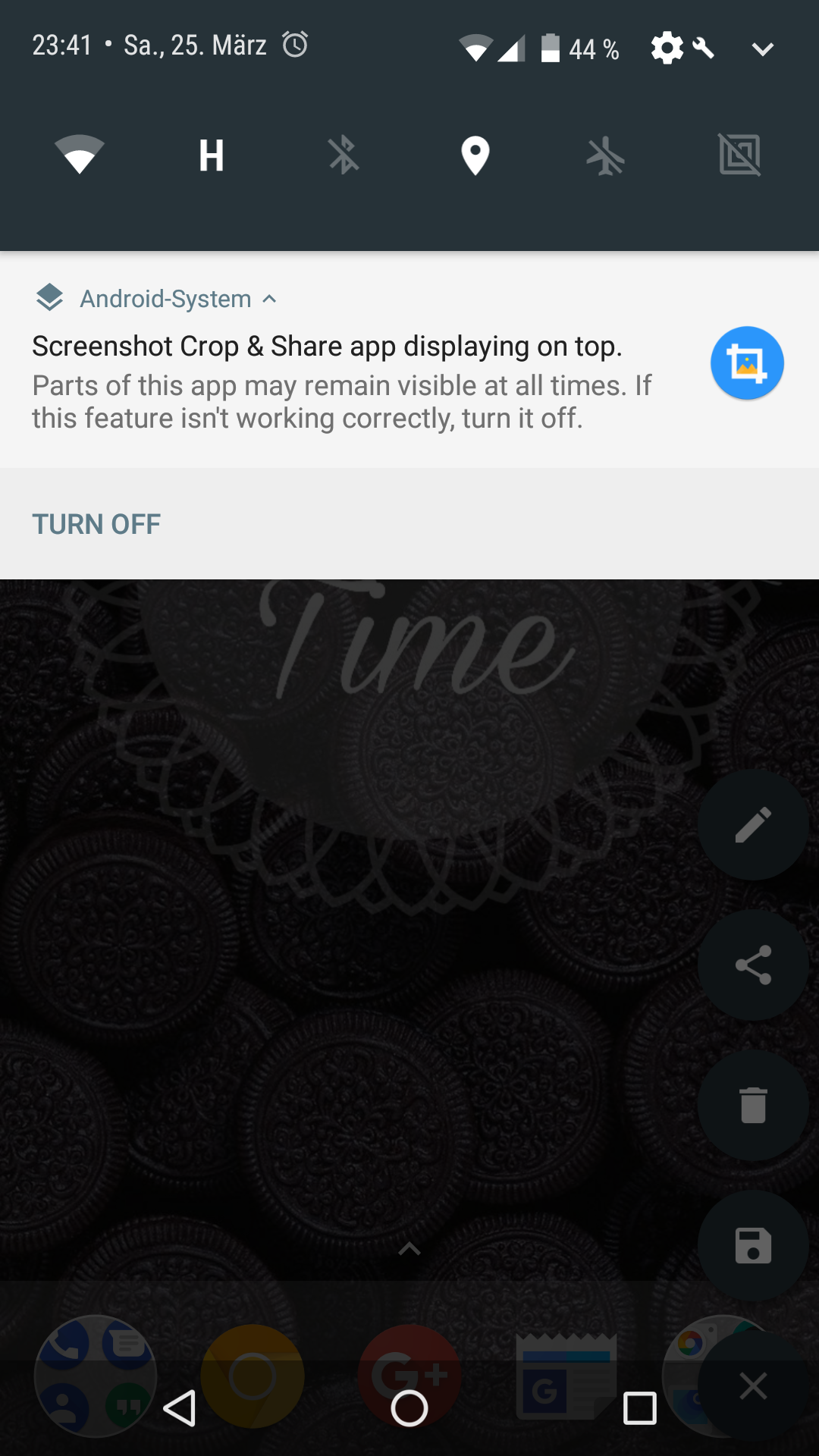Screen dimensions: 819x1456
Task: Edit the screenshot with the pencil button
Action: (753, 825)
